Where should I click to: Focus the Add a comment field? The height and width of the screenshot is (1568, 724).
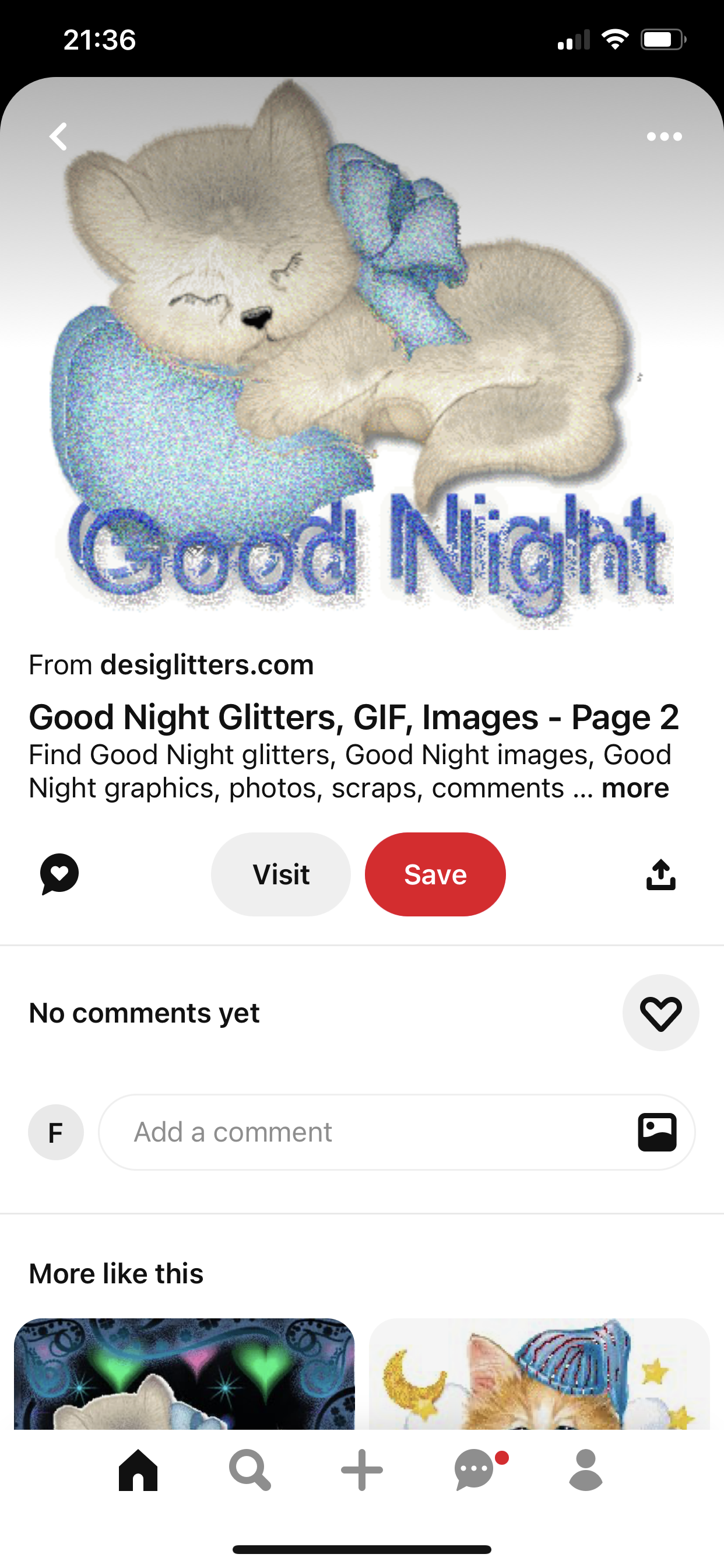click(365, 1132)
